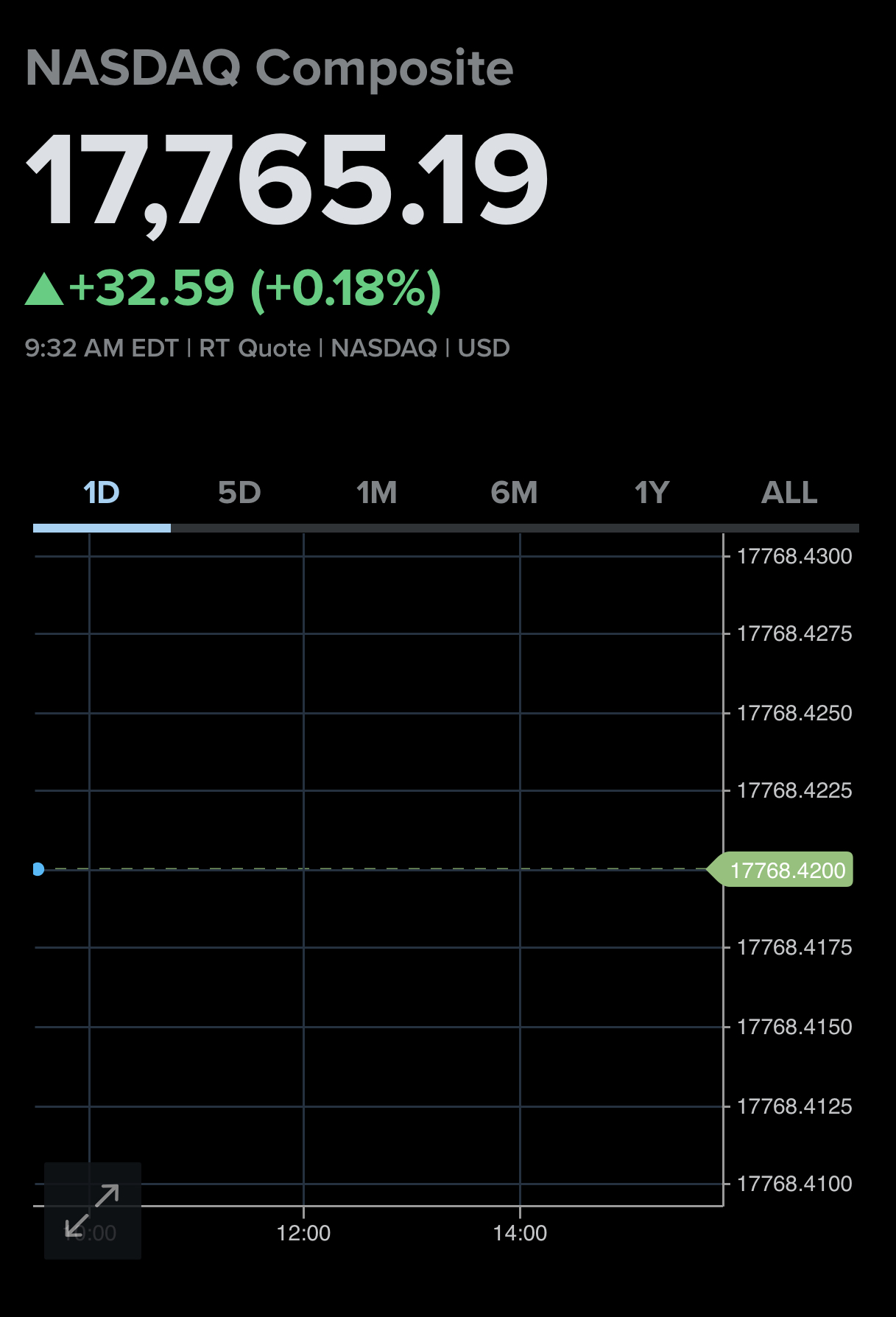
Task: Expand the chart to full screen
Action: pos(92,1210)
